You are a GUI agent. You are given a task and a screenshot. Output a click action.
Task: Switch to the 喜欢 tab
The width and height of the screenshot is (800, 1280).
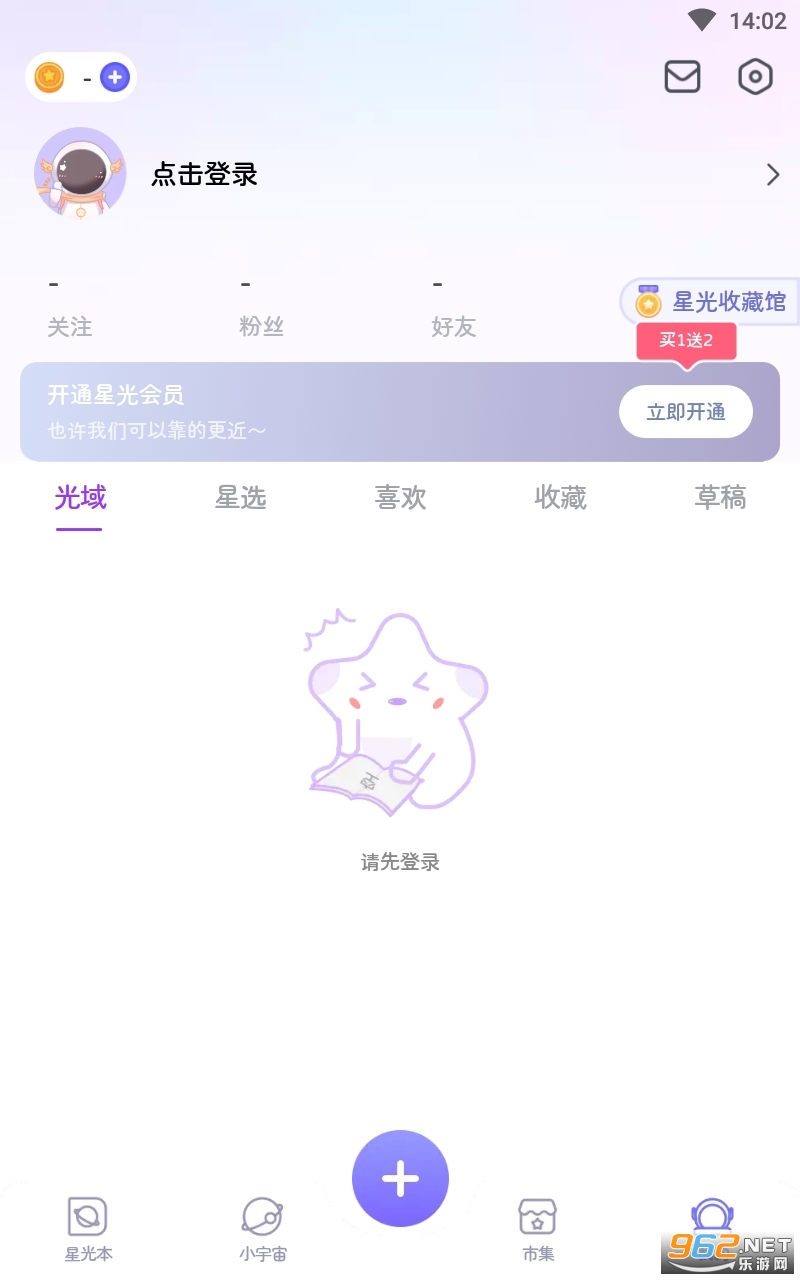coord(400,498)
